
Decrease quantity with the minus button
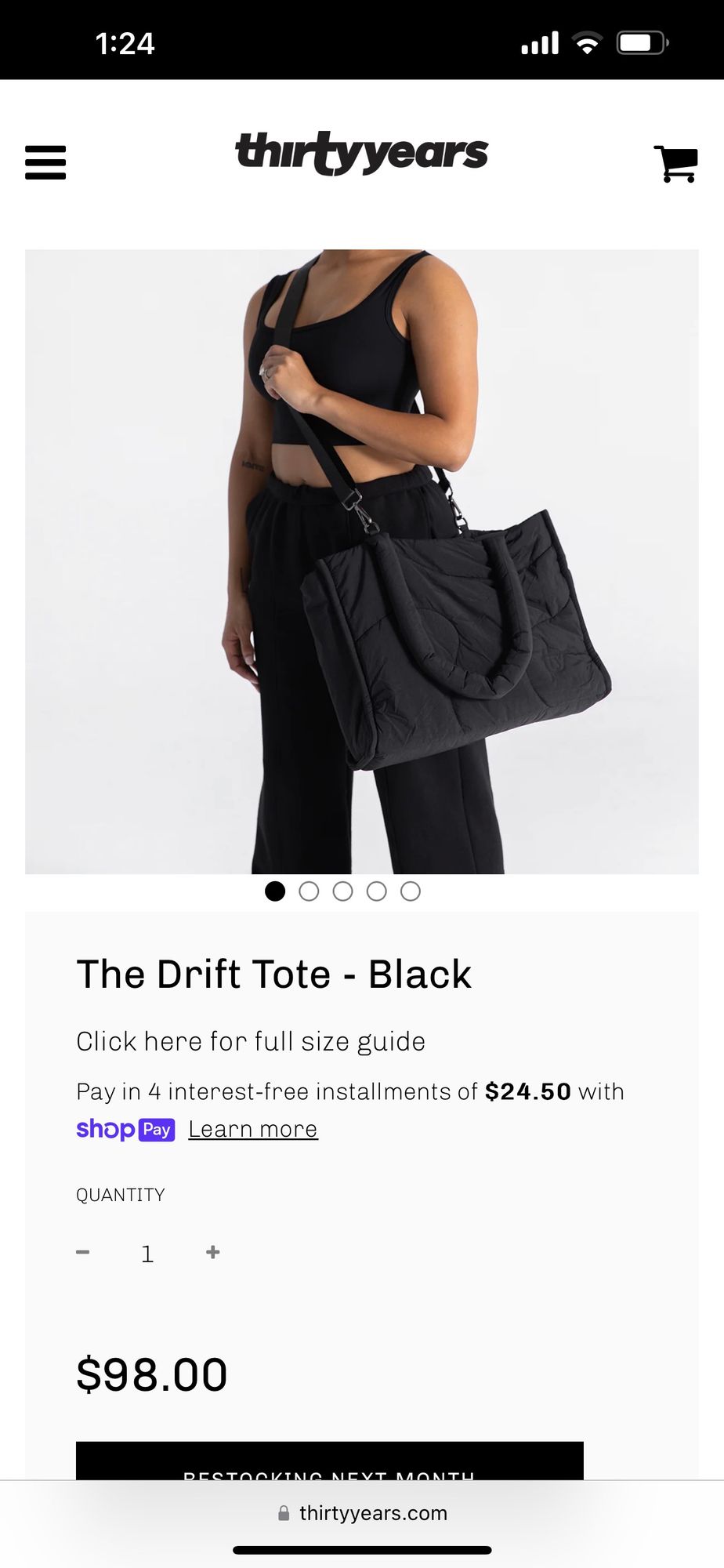(83, 1252)
